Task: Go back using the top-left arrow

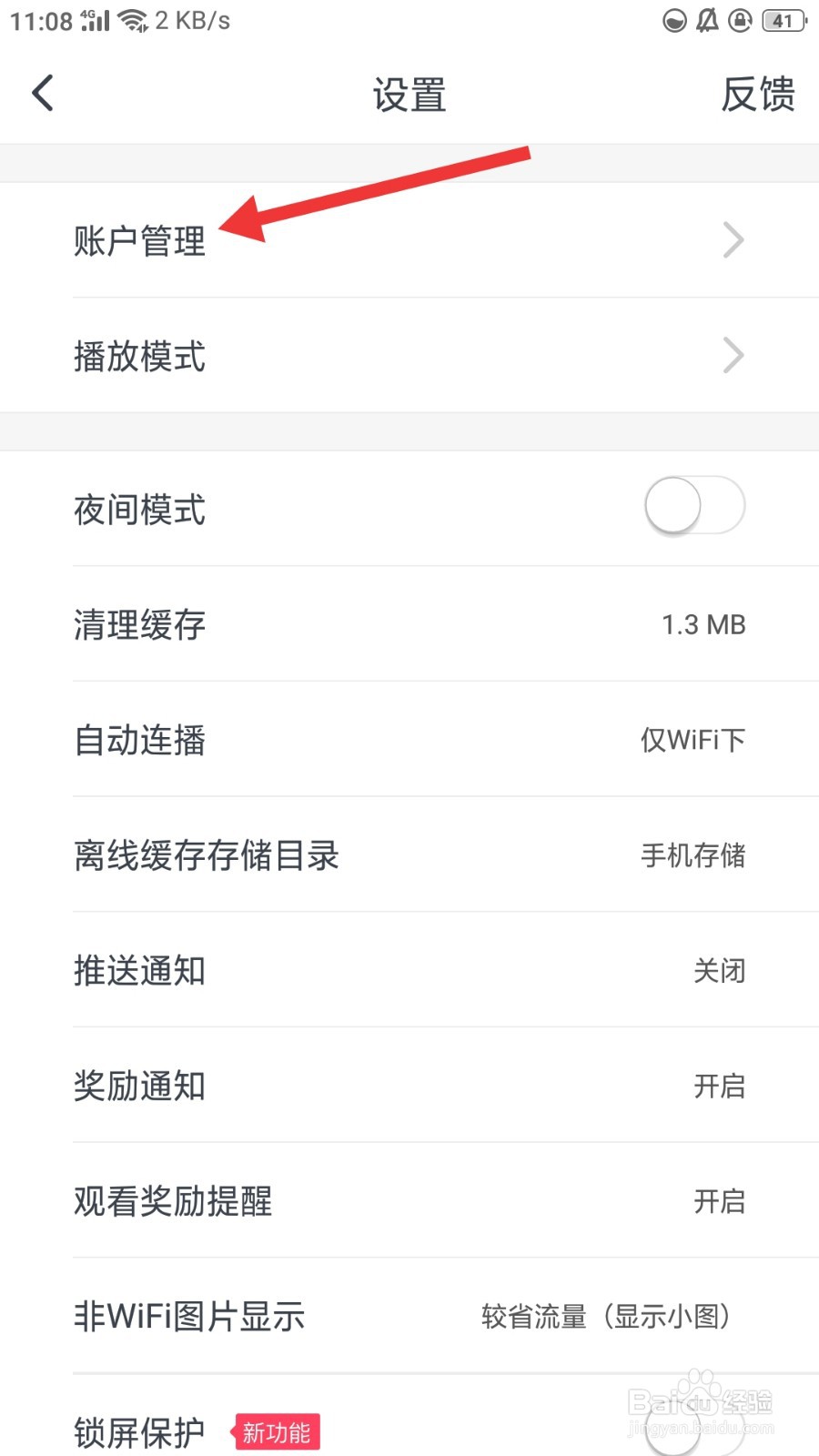Action: 43,93
